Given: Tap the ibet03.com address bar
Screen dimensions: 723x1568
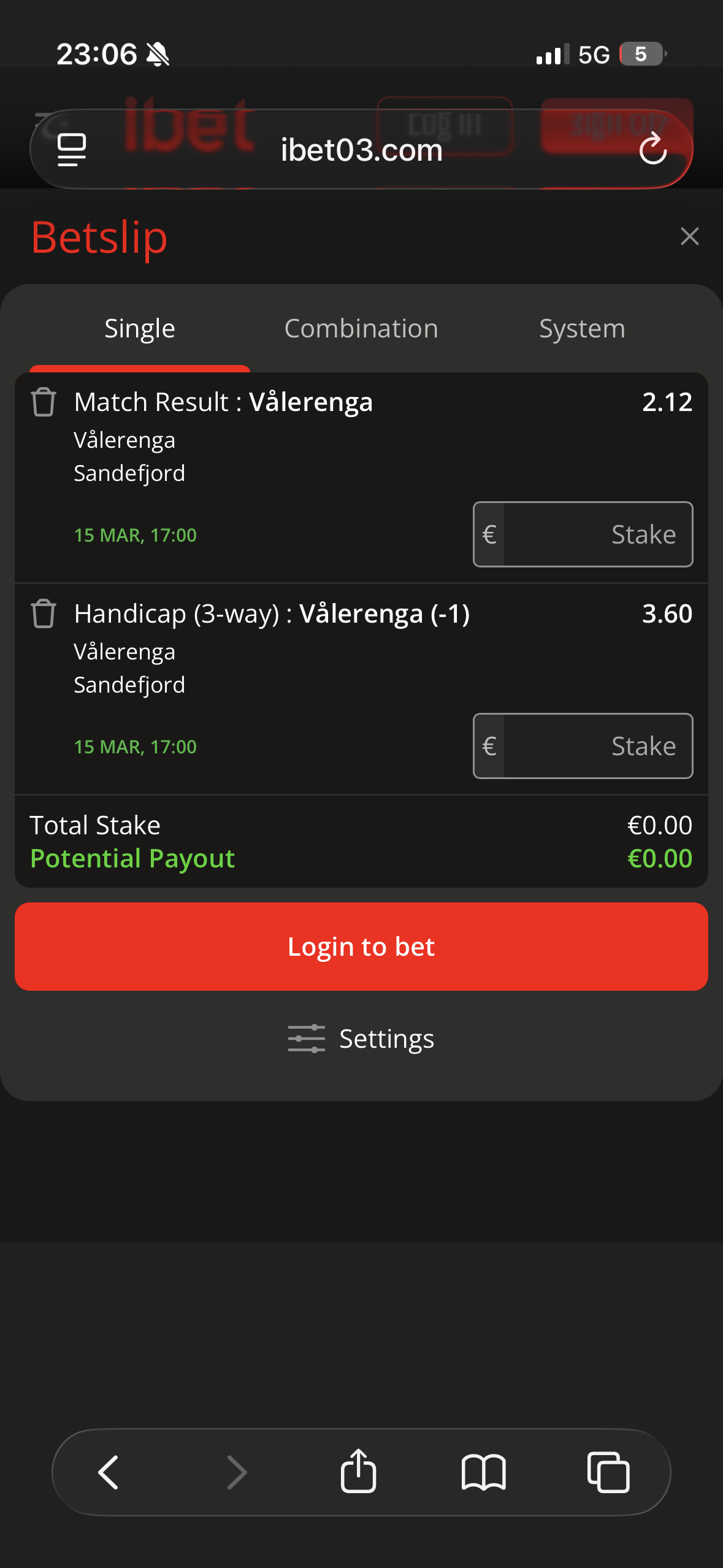Looking at the screenshot, I should click(x=361, y=150).
